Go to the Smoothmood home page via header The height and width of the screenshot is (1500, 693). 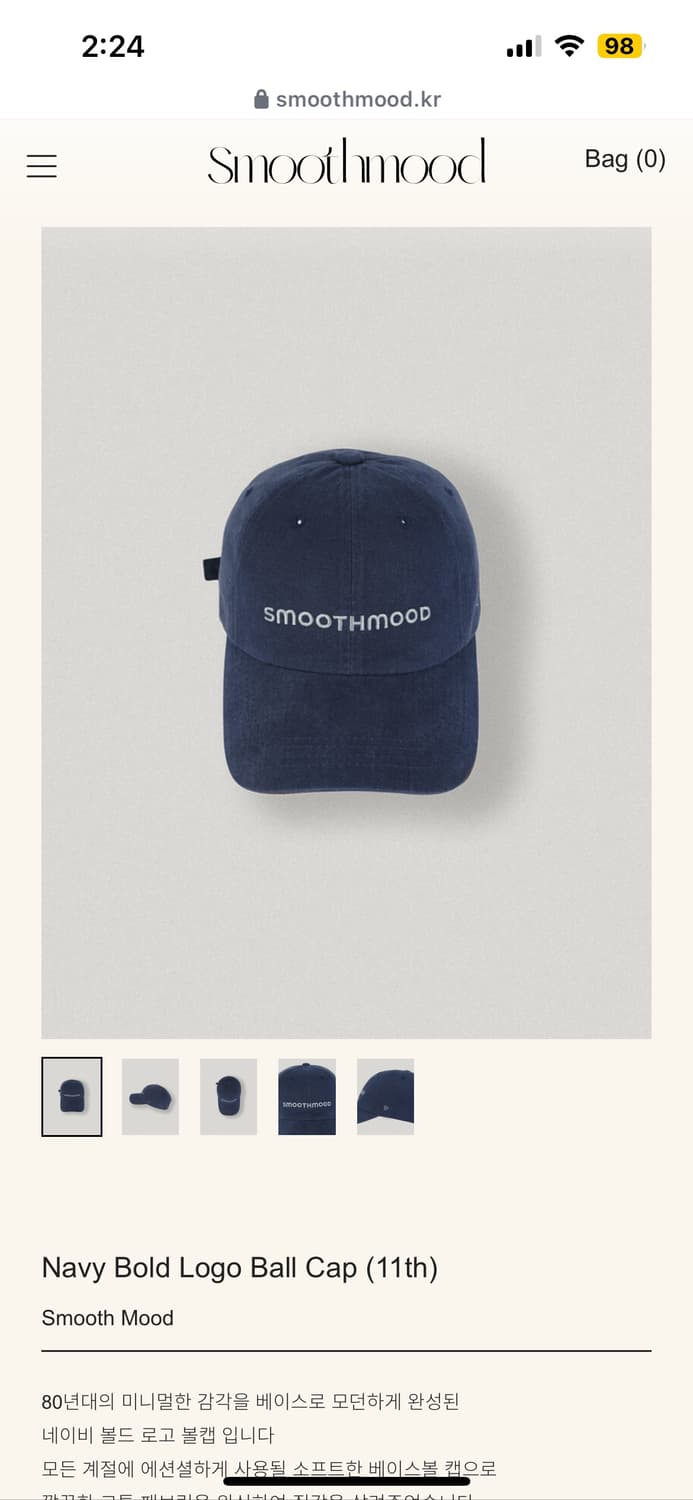[347, 162]
